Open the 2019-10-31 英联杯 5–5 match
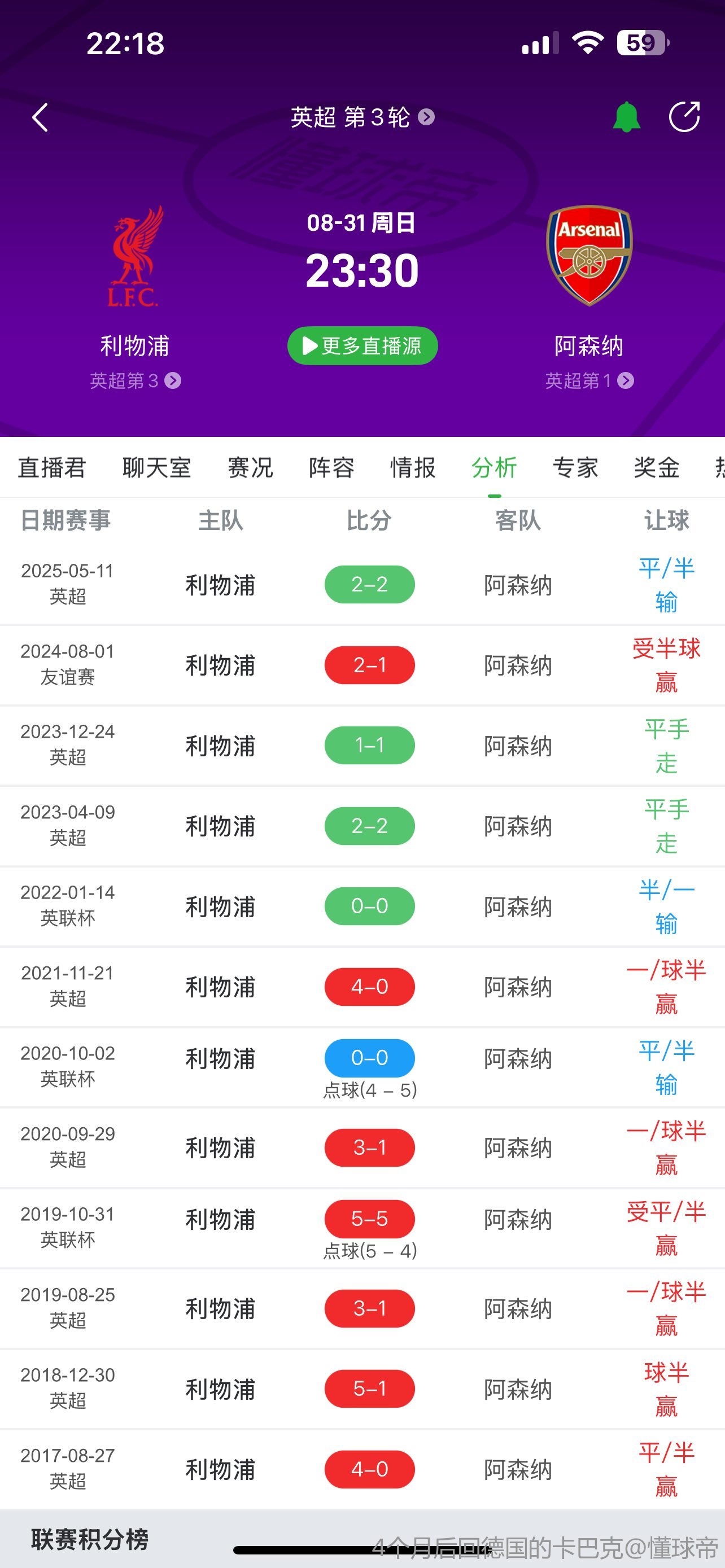This screenshot has width=725, height=1568. [362, 1228]
